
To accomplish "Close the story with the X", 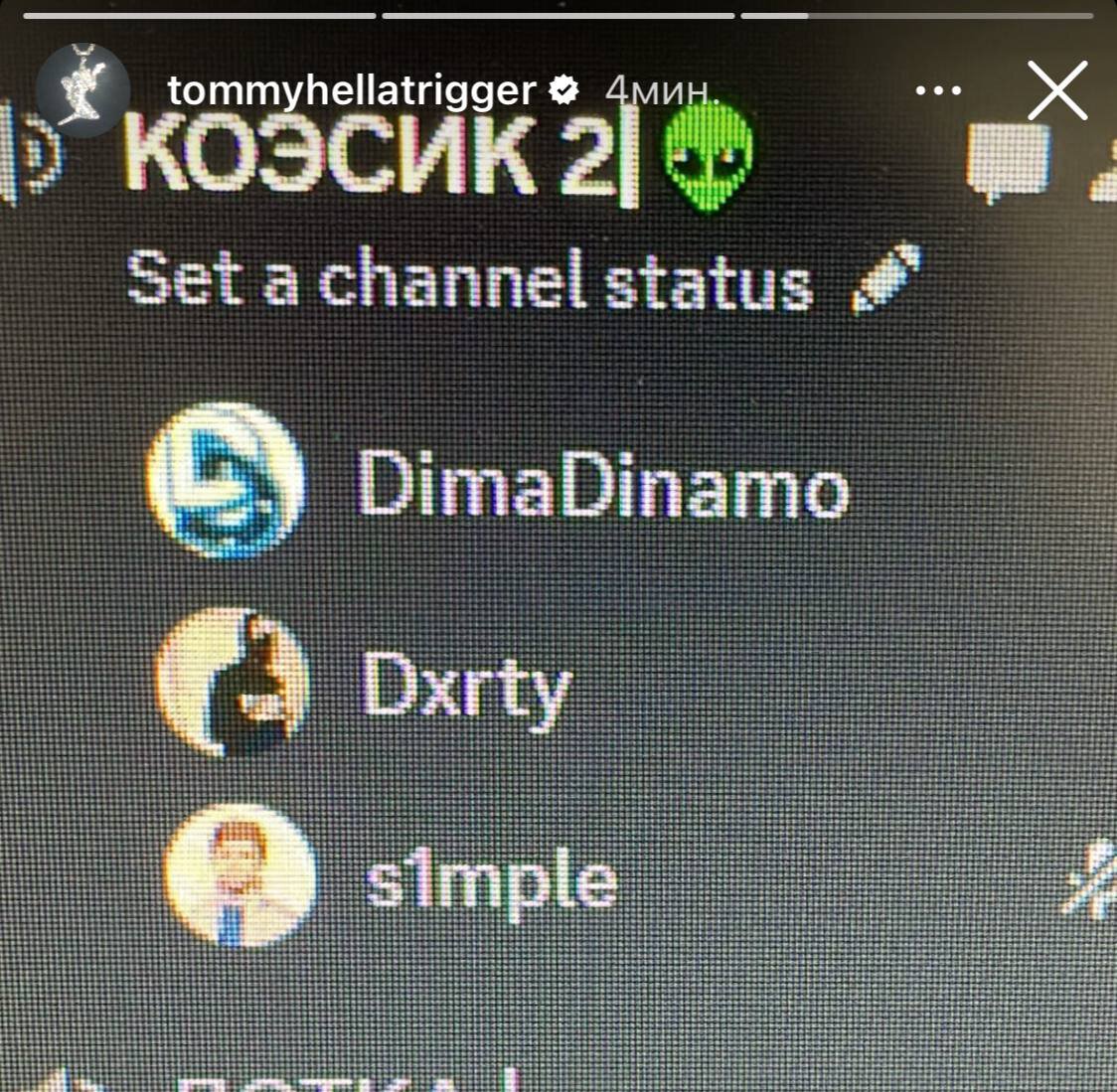I will pyautogui.click(x=1057, y=90).
